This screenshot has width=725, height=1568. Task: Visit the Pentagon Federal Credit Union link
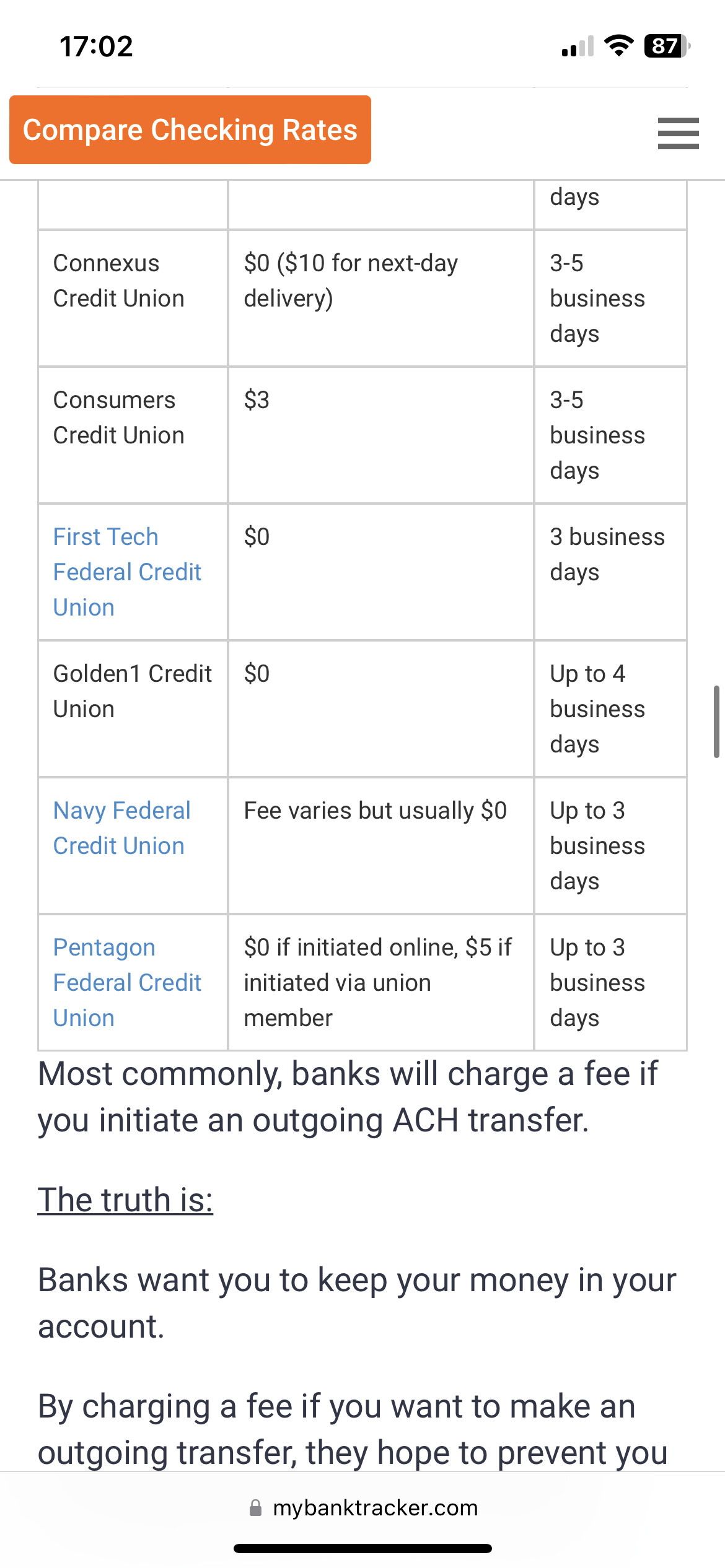tap(127, 982)
